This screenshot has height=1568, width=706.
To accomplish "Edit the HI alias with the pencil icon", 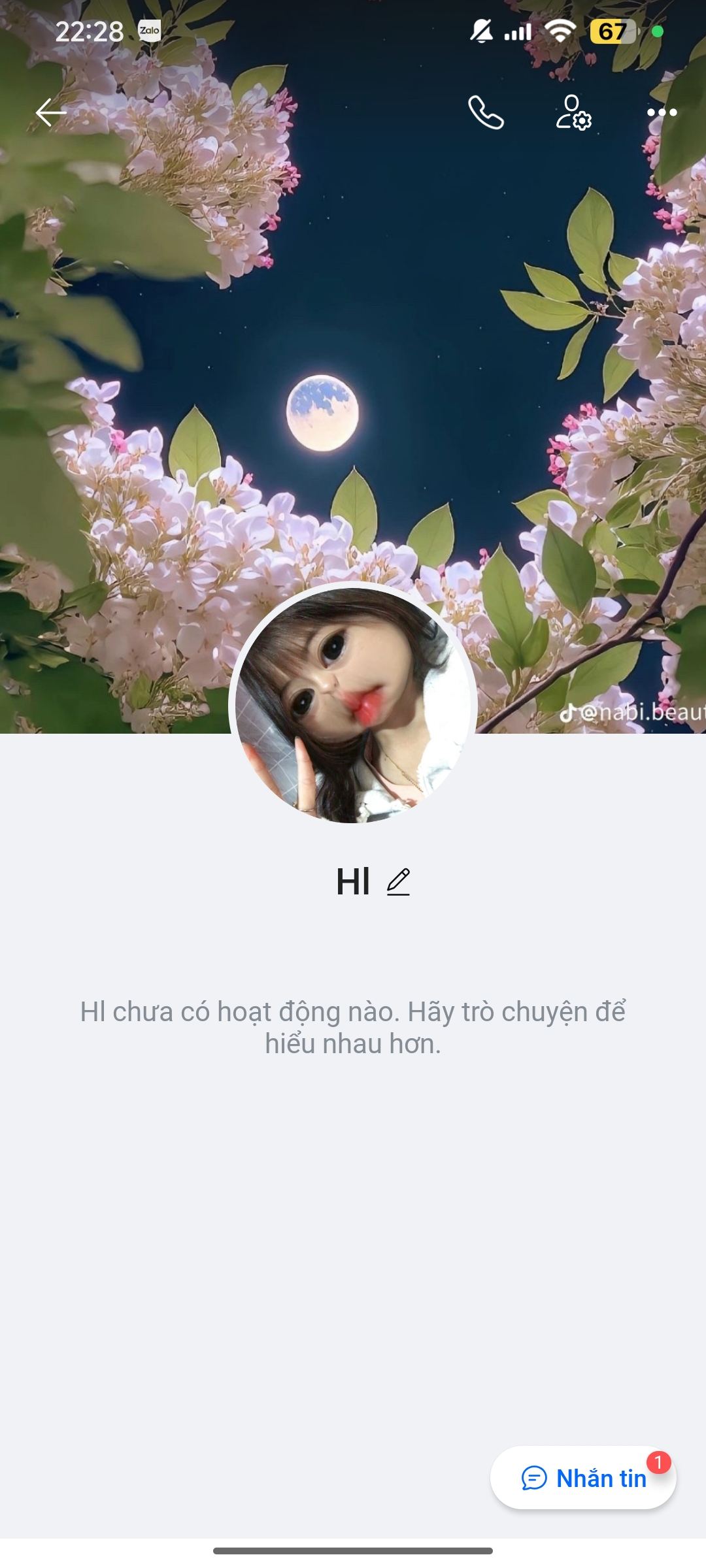I will tap(398, 882).
